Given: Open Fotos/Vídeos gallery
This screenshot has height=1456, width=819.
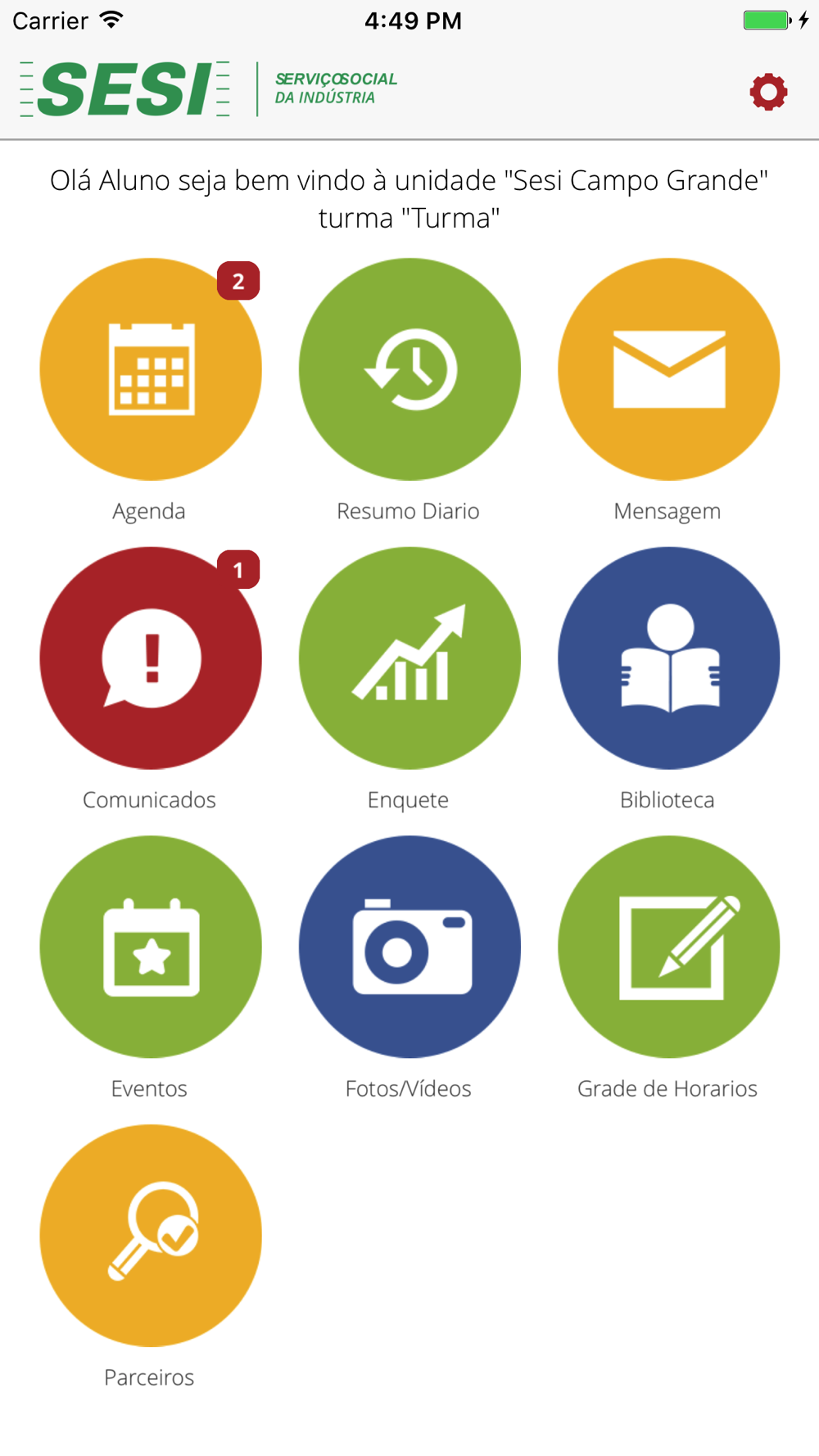Looking at the screenshot, I should (409, 947).
